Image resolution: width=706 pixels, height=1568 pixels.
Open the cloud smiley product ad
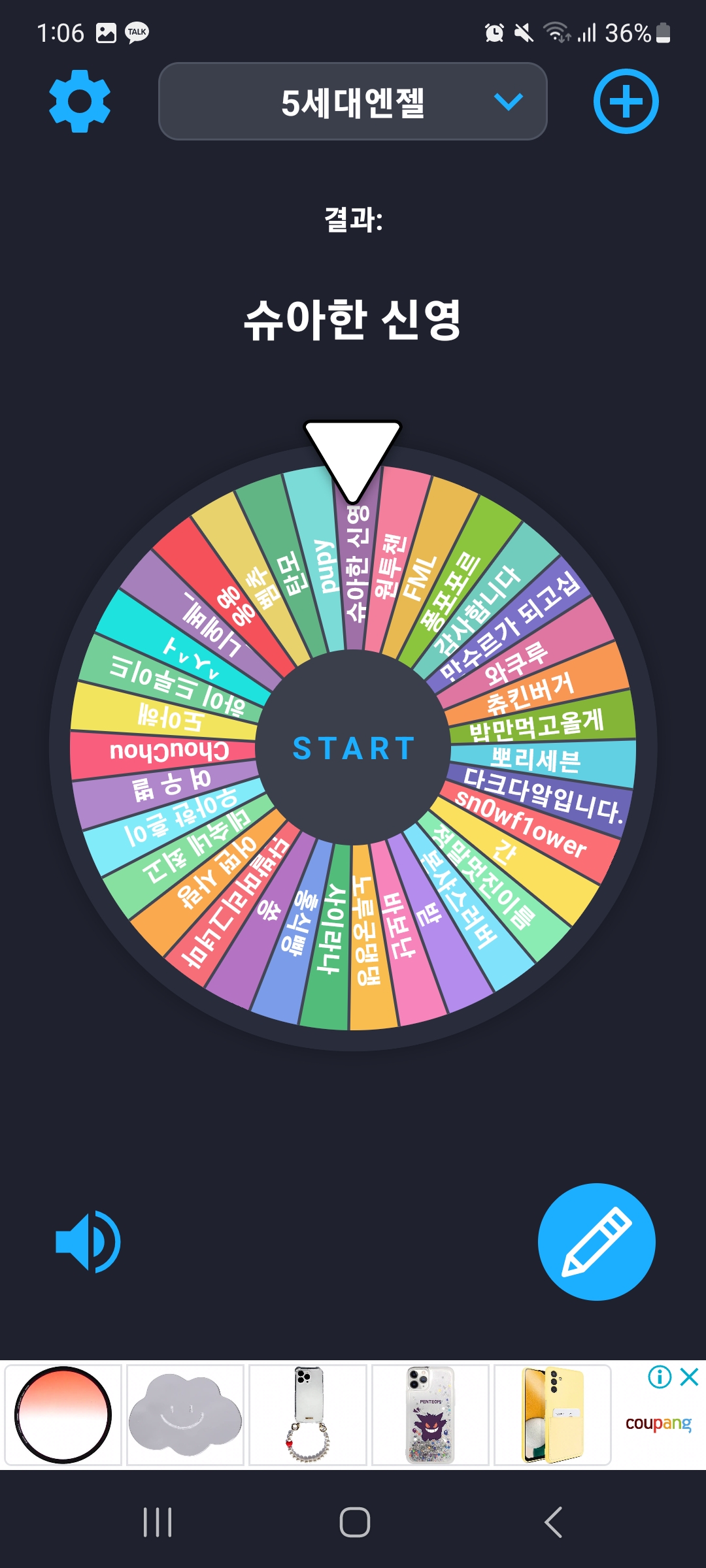coord(185,1414)
